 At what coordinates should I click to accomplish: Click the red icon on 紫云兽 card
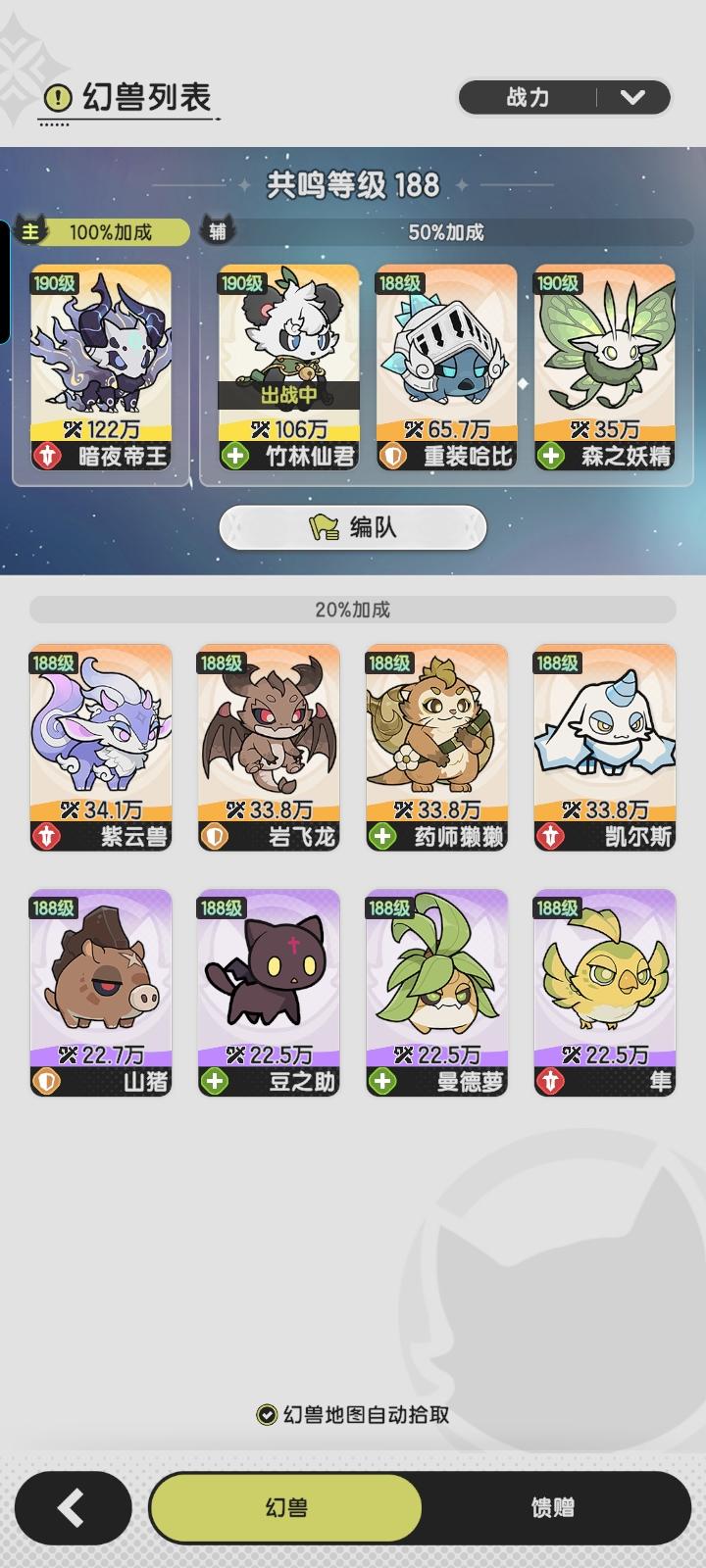click(48, 838)
